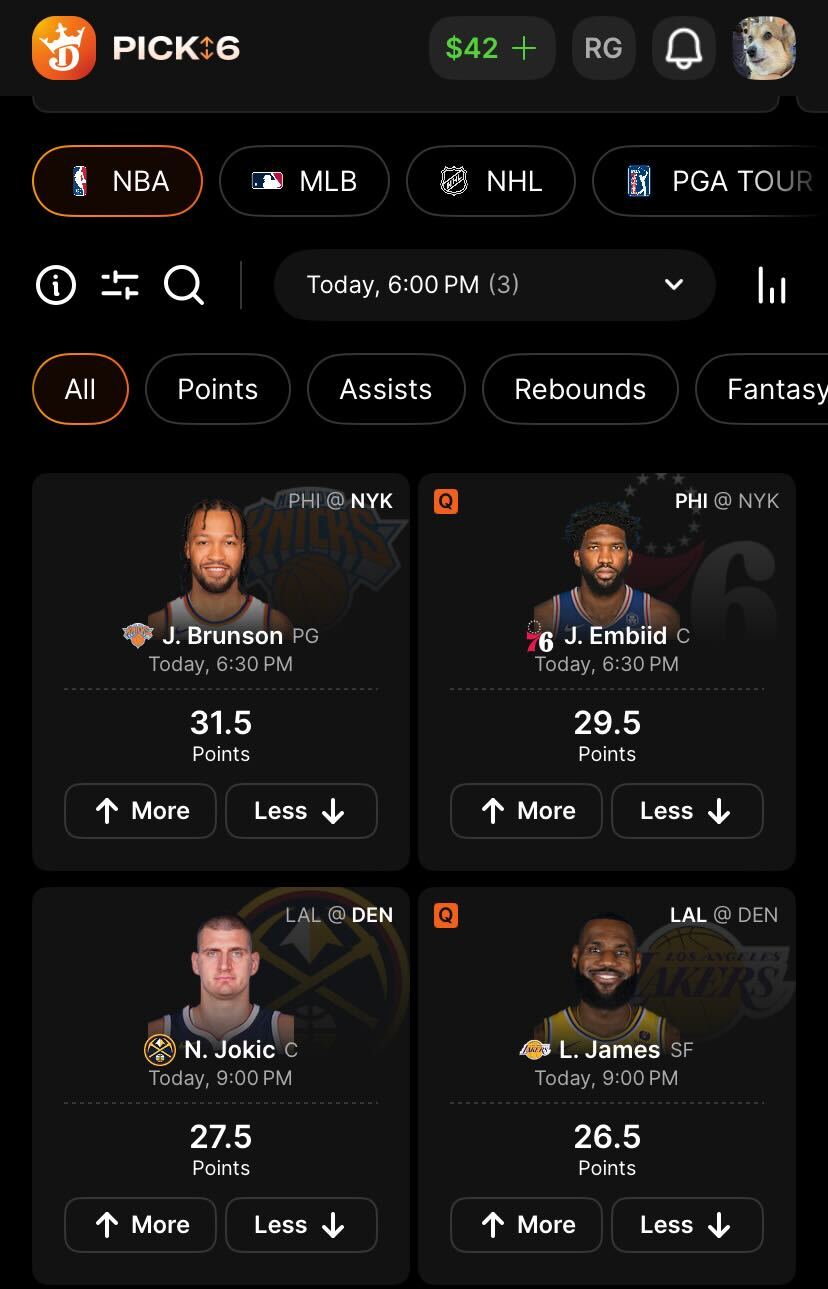The width and height of the screenshot is (828, 1289).
Task: Choose More for N. Jokic 27.5 points
Action: [x=141, y=1225]
